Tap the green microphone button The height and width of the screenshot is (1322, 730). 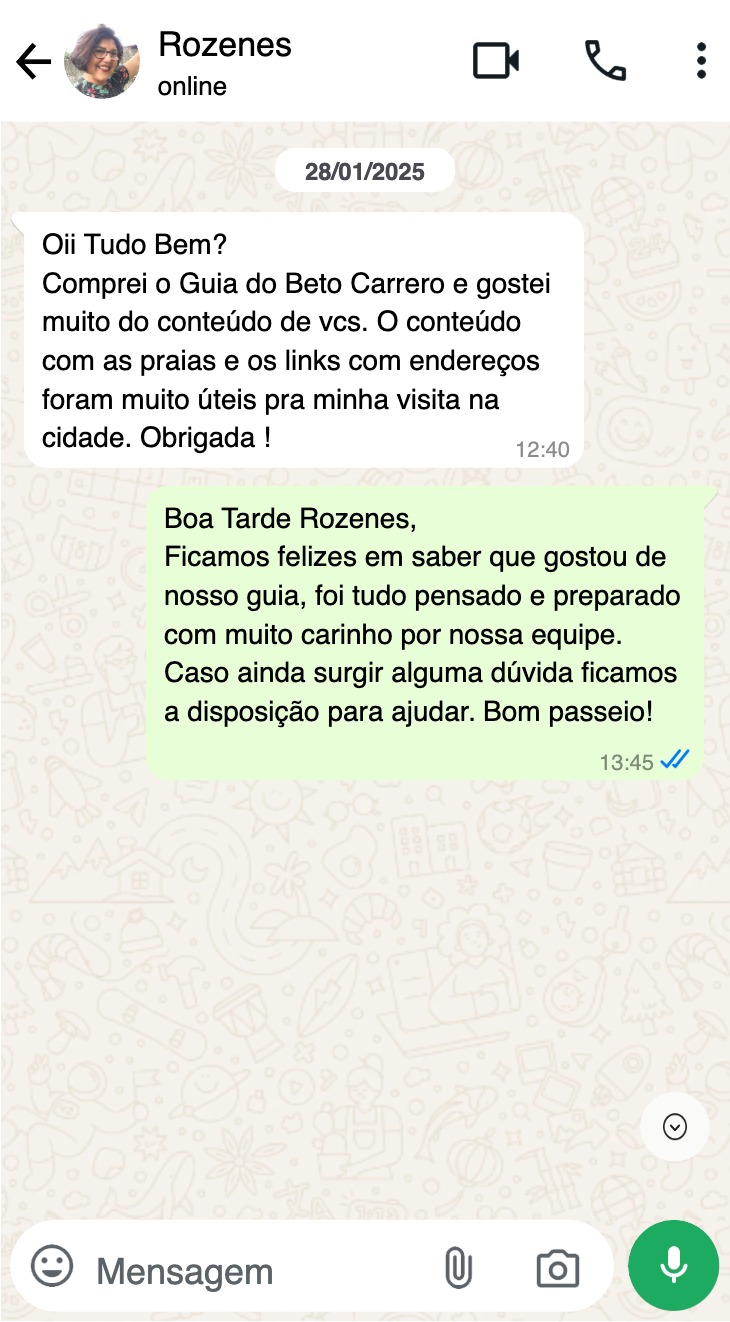coord(673,1266)
